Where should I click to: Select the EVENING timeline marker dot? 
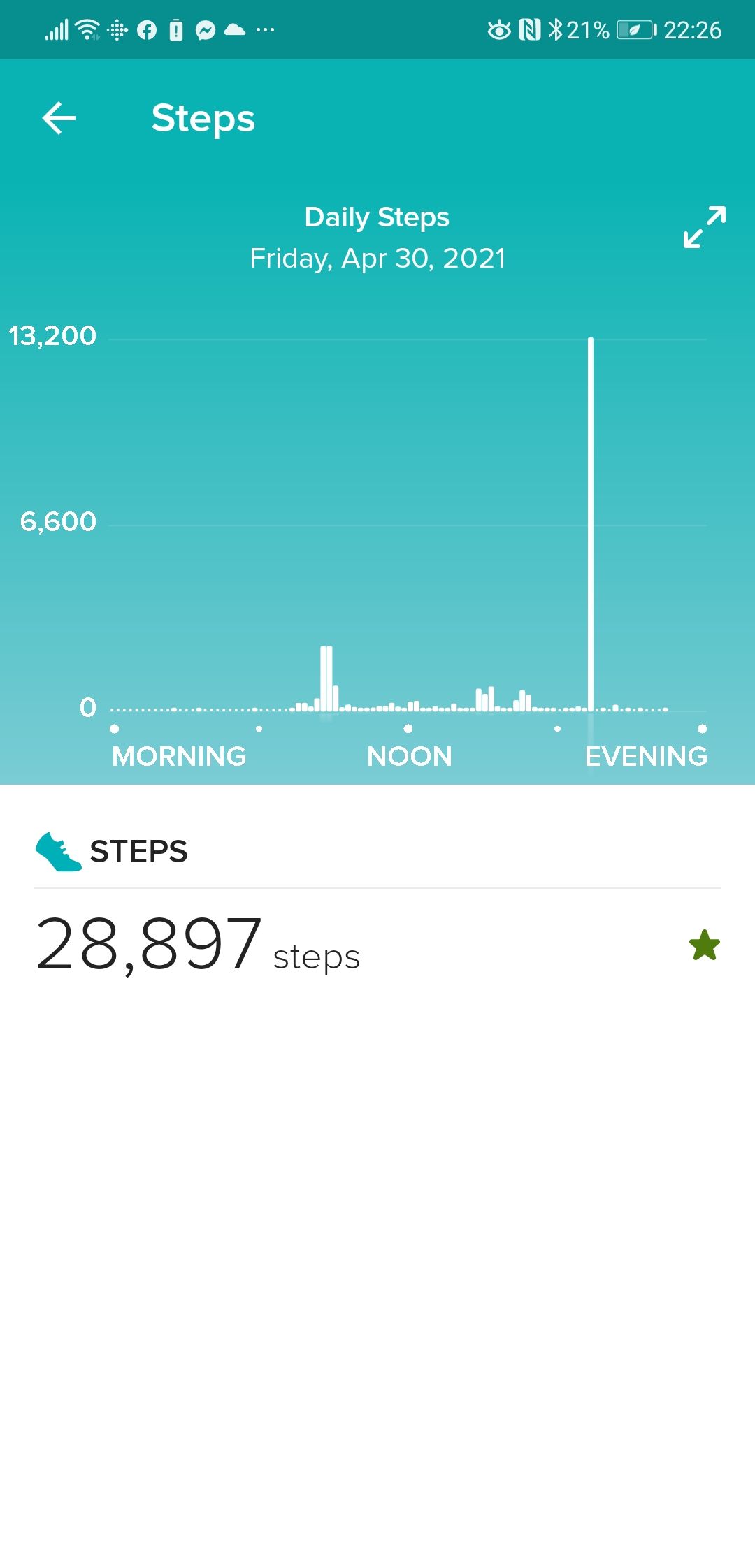pyautogui.click(x=701, y=729)
